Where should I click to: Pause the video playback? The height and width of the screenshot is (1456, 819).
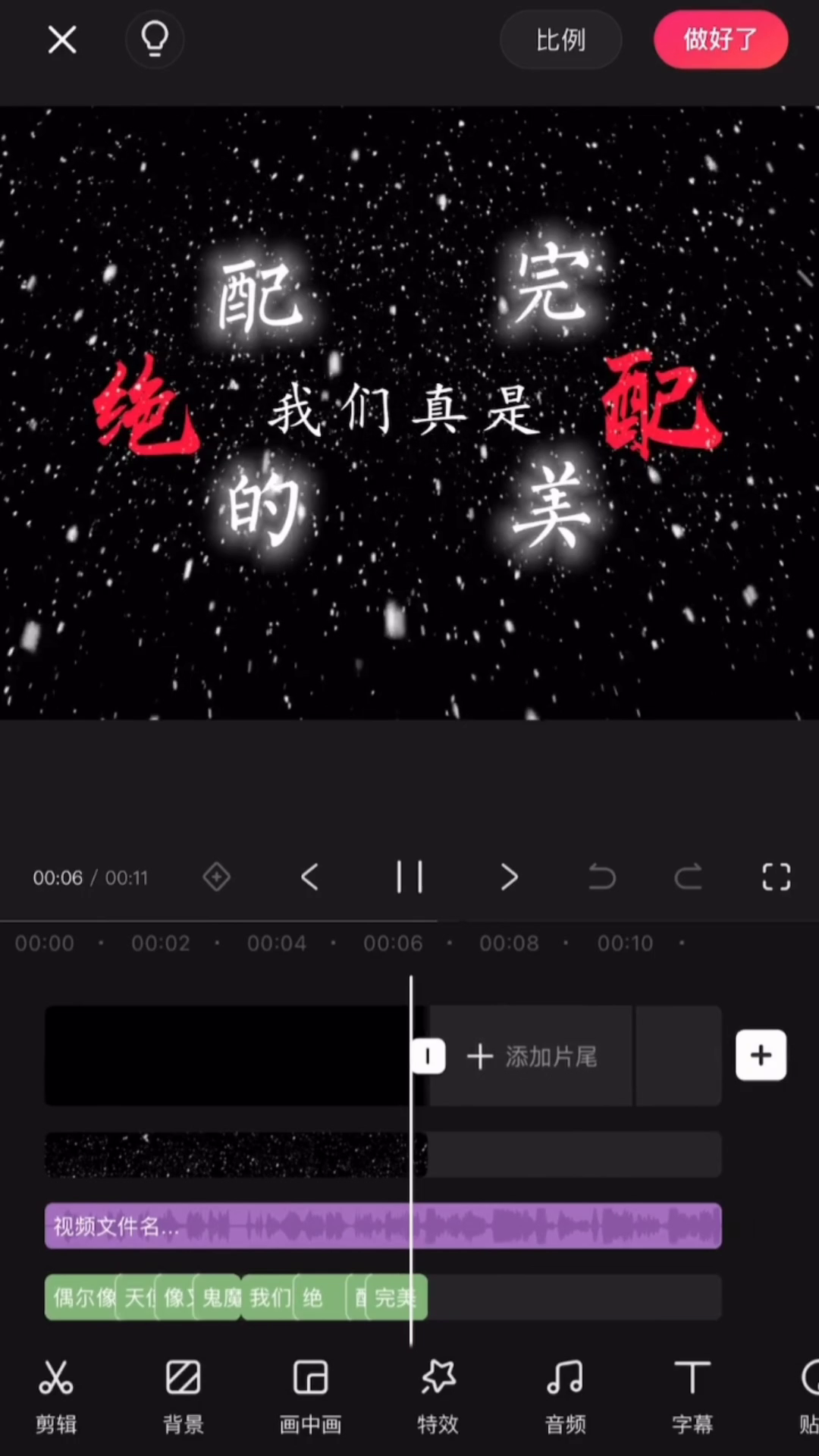point(409,877)
